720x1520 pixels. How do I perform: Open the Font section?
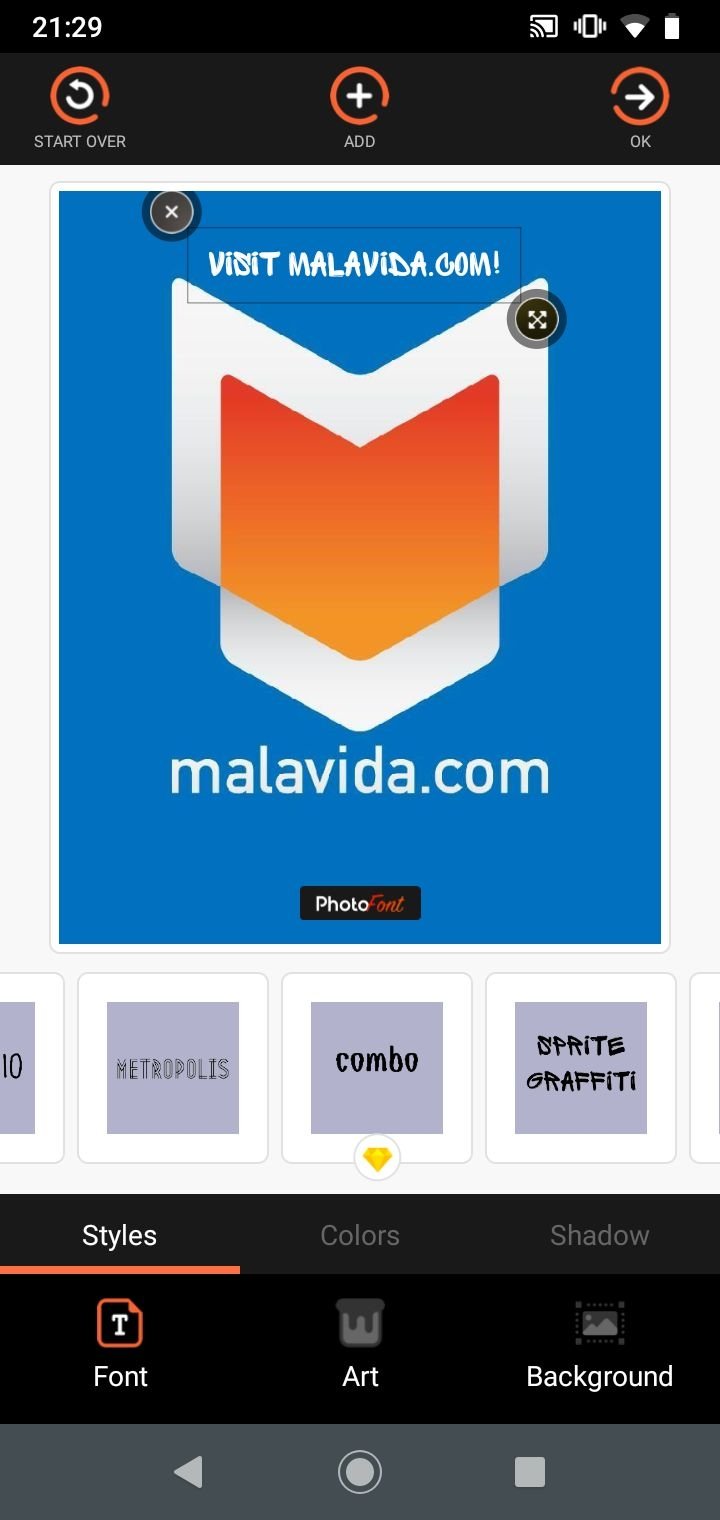[x=120, y=1346]
